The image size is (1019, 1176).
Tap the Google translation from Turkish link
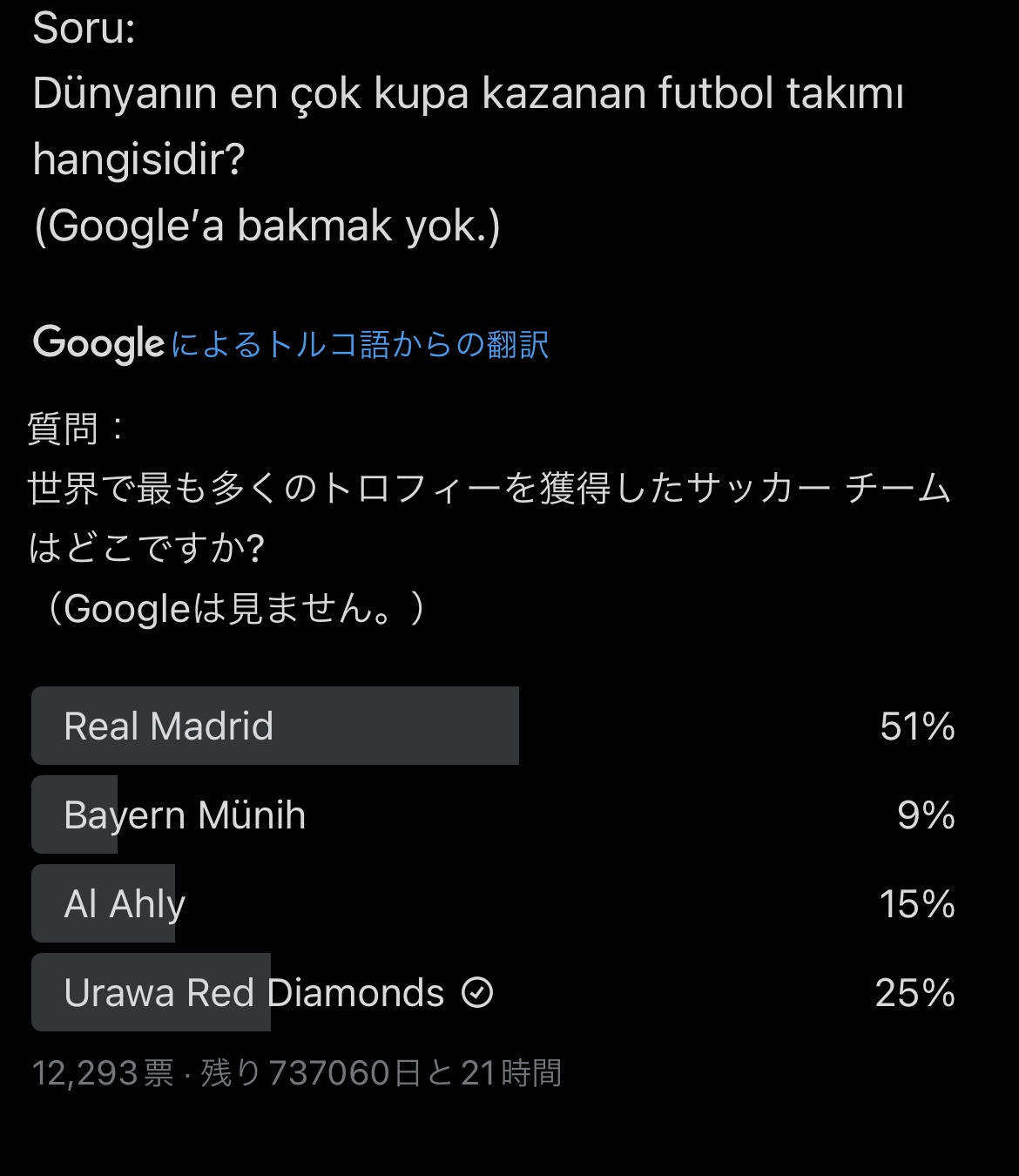click(291, 344)
